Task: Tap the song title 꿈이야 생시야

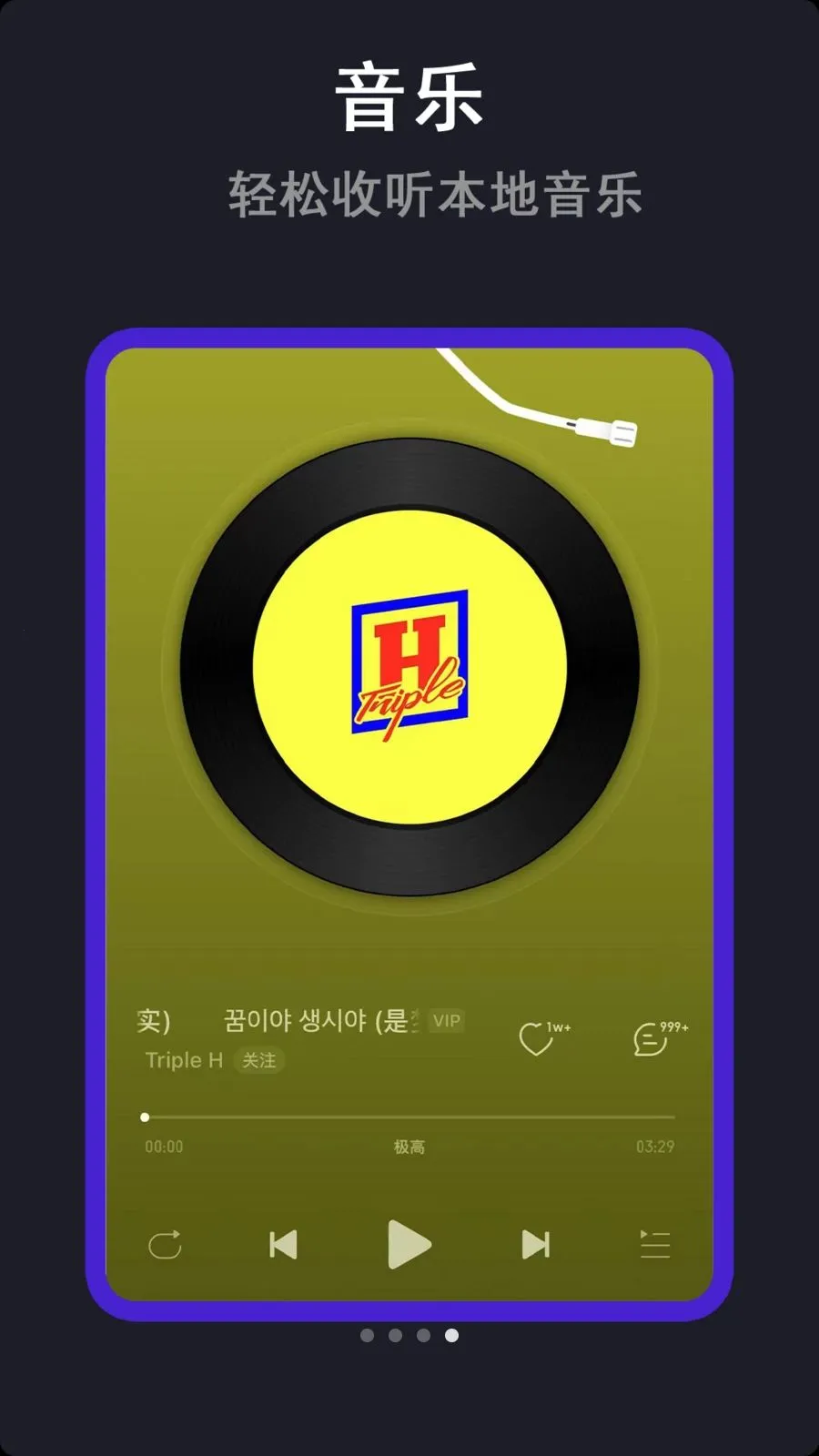Action: coord(300,1021)
